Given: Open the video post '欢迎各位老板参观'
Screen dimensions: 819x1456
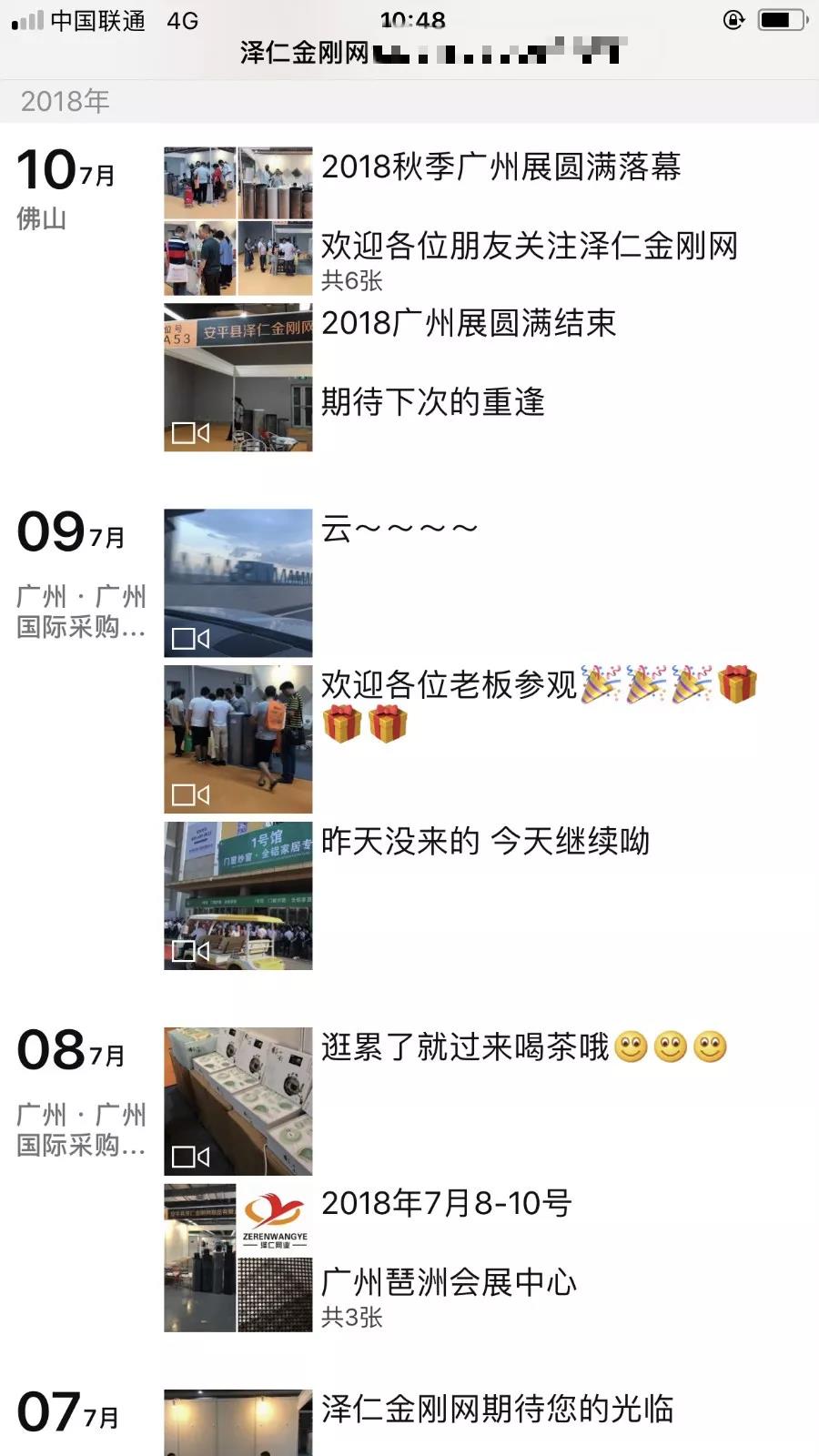Looking at the screenshot, I should [x=238, y=739].
